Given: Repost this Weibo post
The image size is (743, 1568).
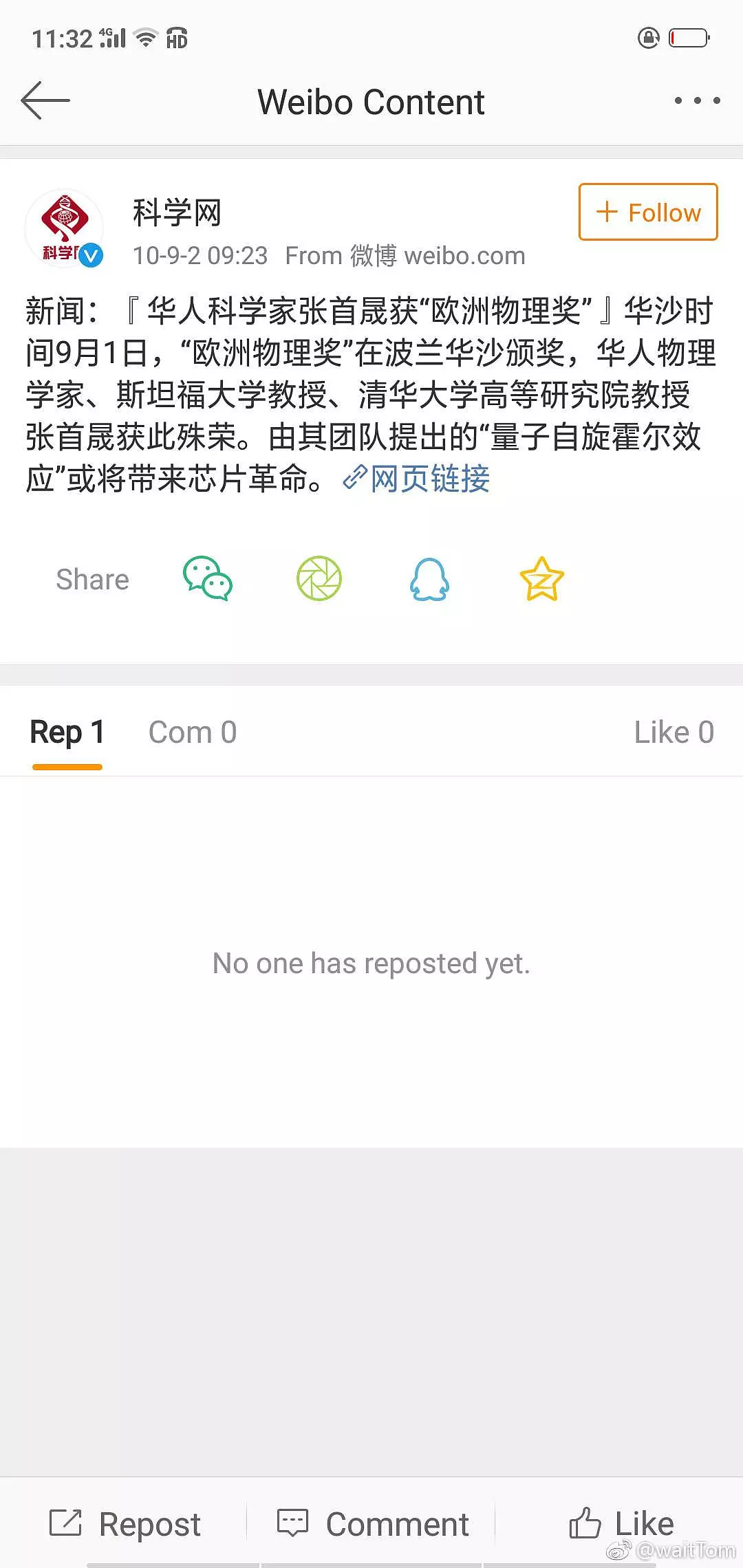Looking at the screenshot, I should [x=126, y=1524].
